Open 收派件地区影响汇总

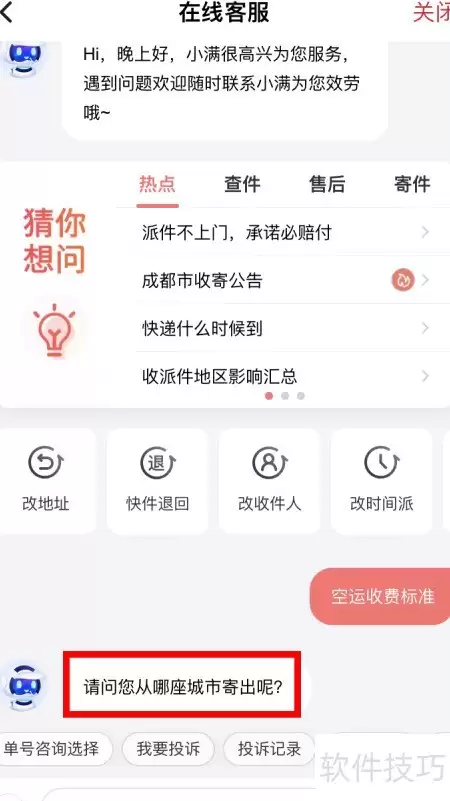(284, 376)
